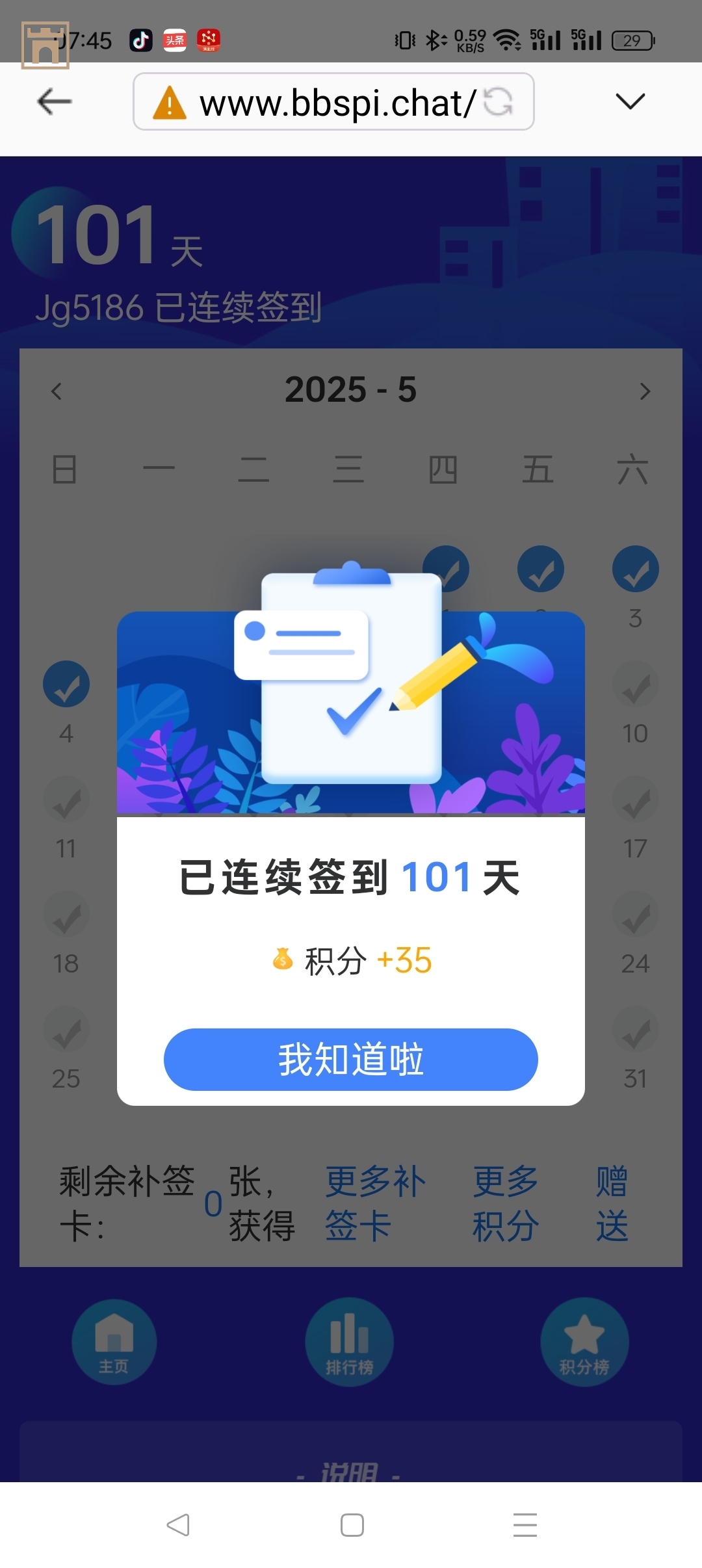
Task: Open the 排行榜 ranking page
Action: click(x=350, y=1342)
